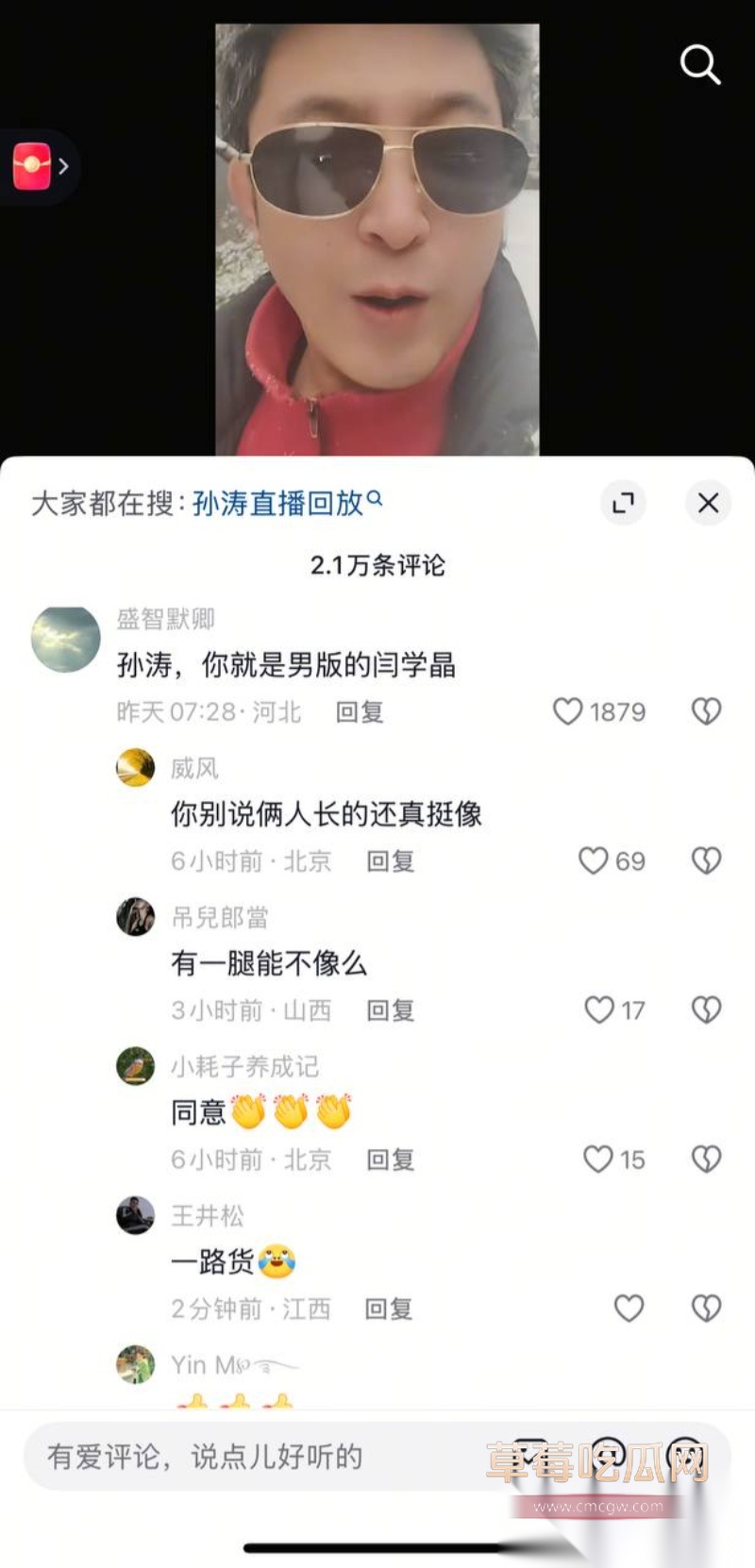
Task: Reply to 盛智默卿's comment using 回复
Action: pos(359,712)
